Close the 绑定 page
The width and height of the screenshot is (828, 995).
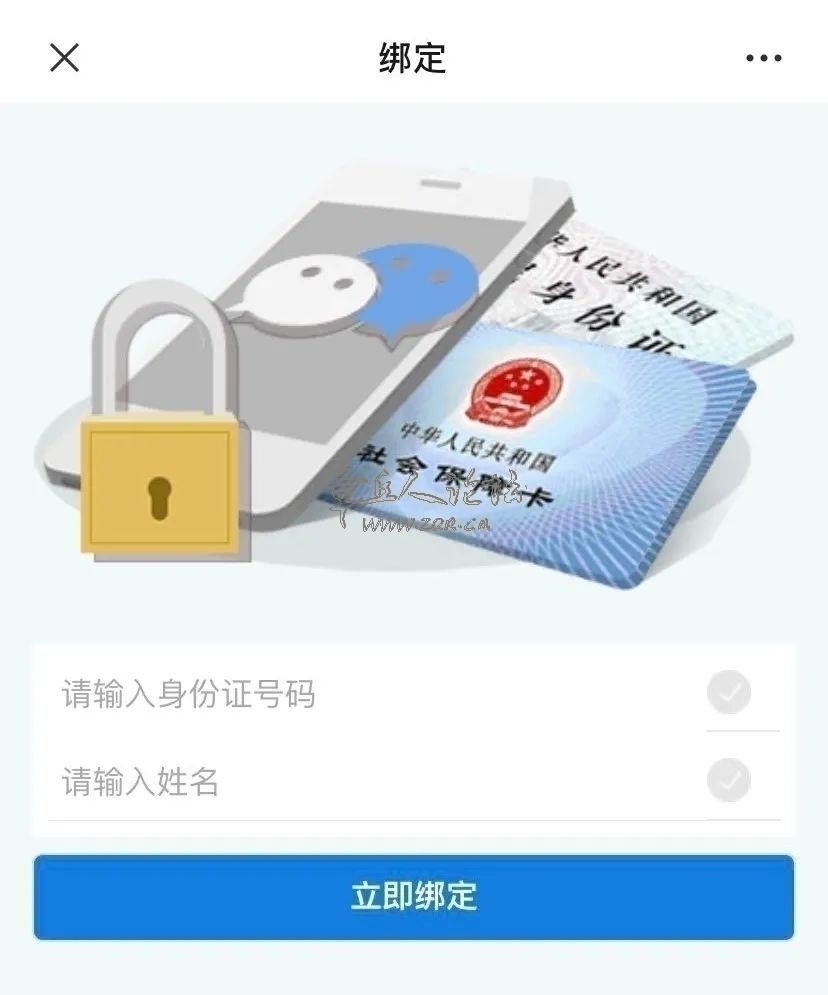[x=64, y=58]
